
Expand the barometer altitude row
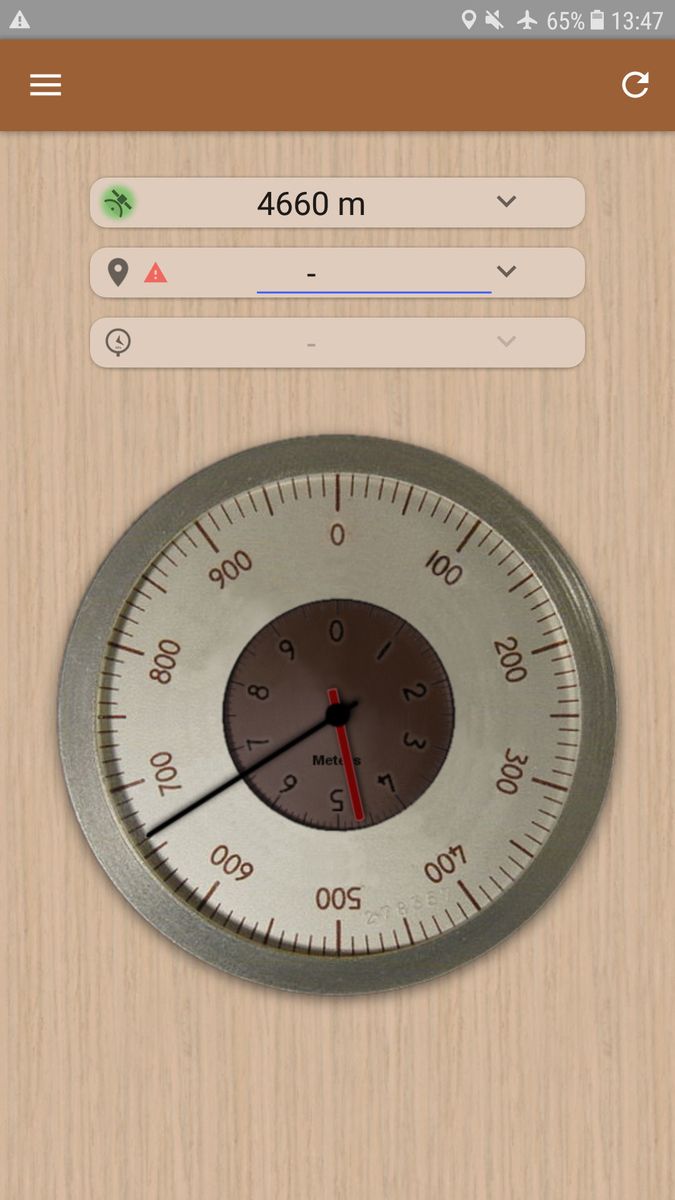(x=506, y=342)
